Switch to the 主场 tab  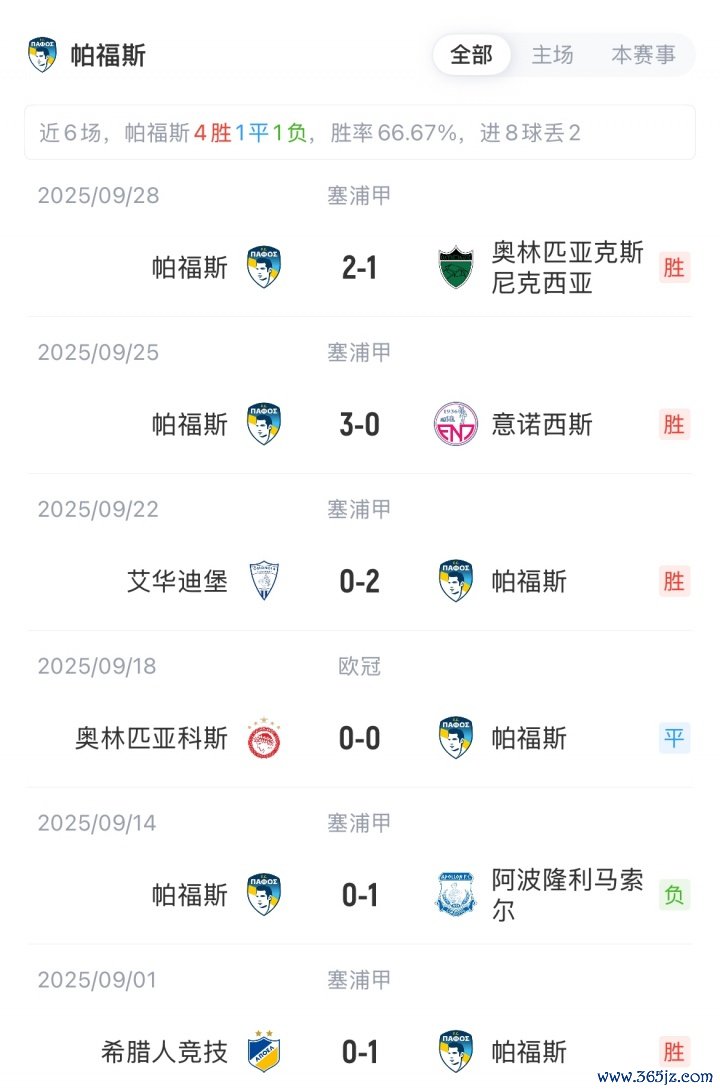pyautogui.click(x=552, y=55)
